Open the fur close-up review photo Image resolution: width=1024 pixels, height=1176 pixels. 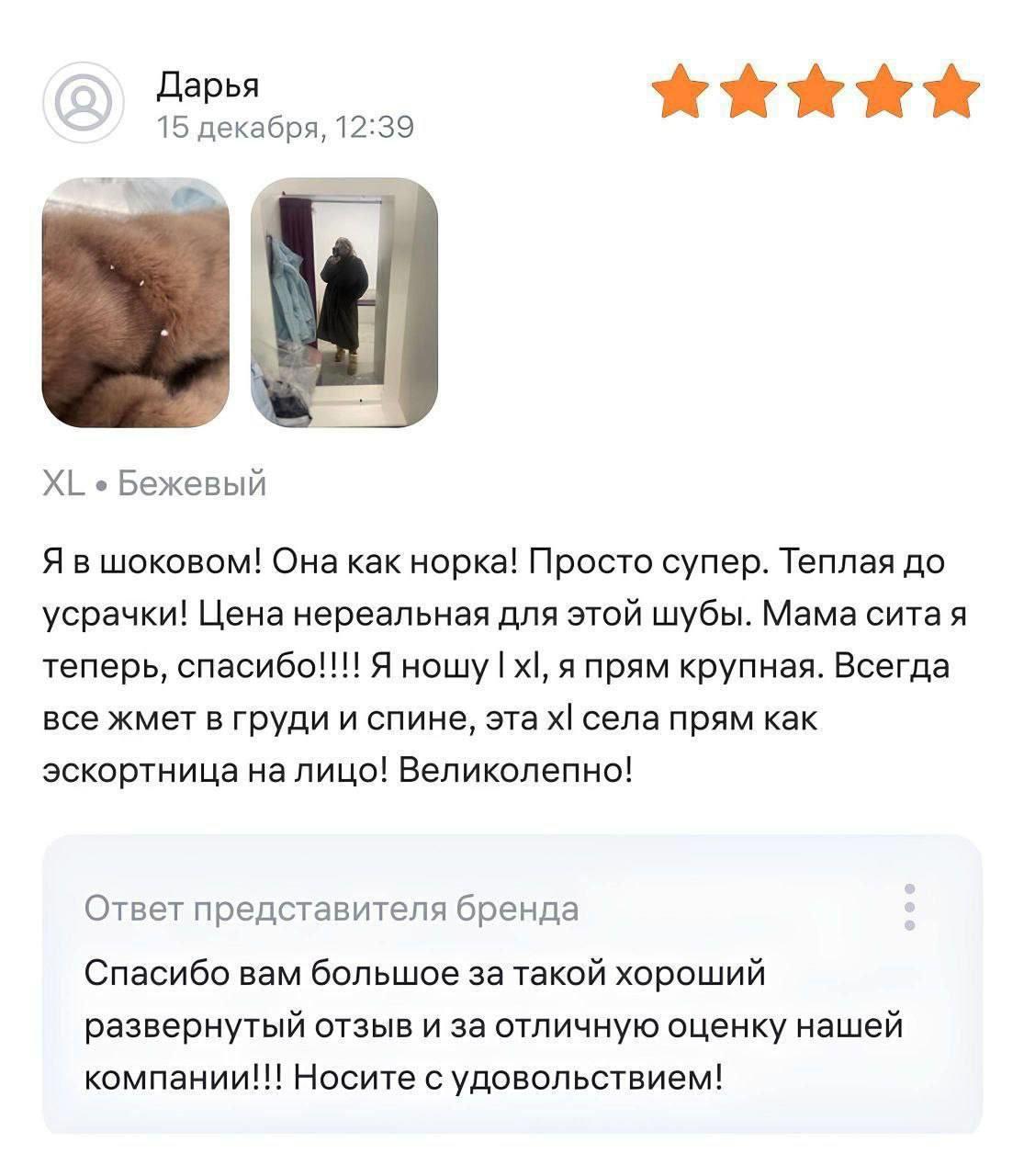tap(136, 303)
